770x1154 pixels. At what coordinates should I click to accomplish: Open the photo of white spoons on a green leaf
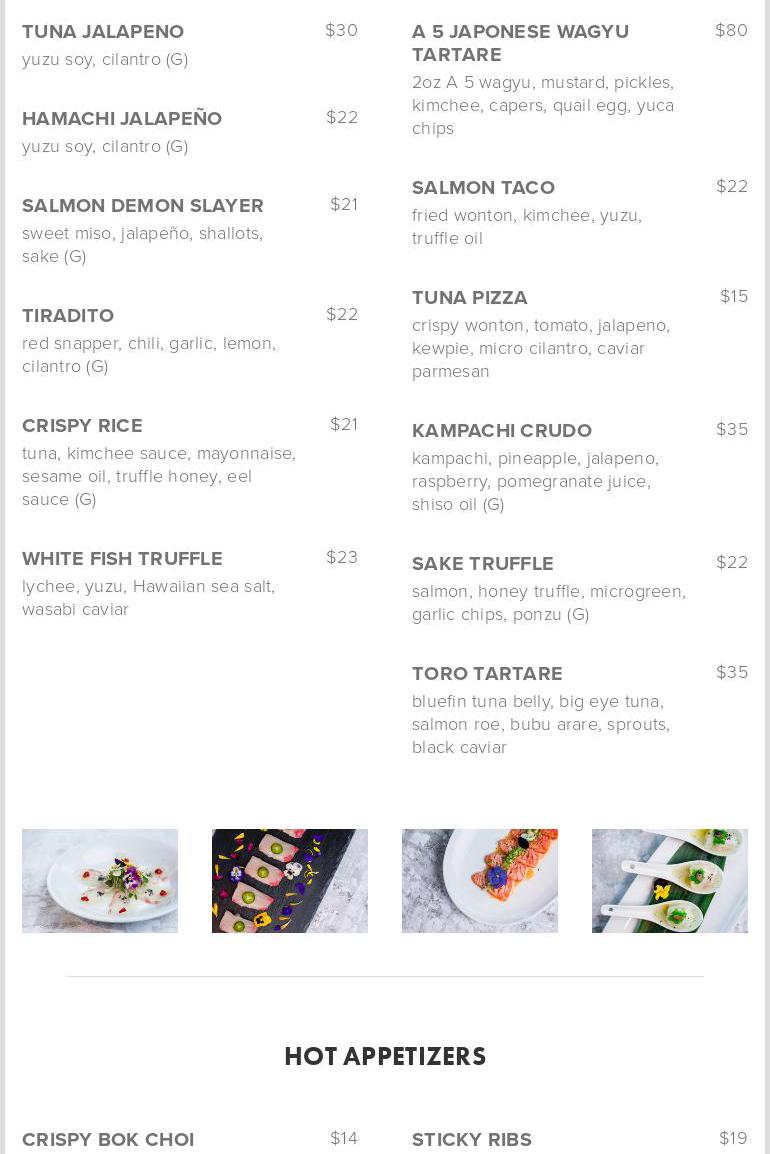coord(670,881)
